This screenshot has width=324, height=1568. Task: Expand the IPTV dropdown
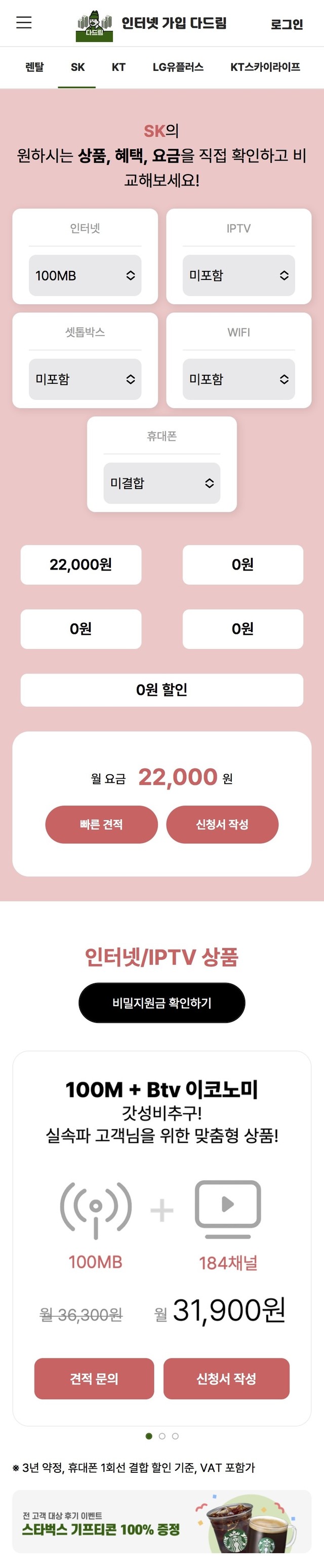[239, 276]
